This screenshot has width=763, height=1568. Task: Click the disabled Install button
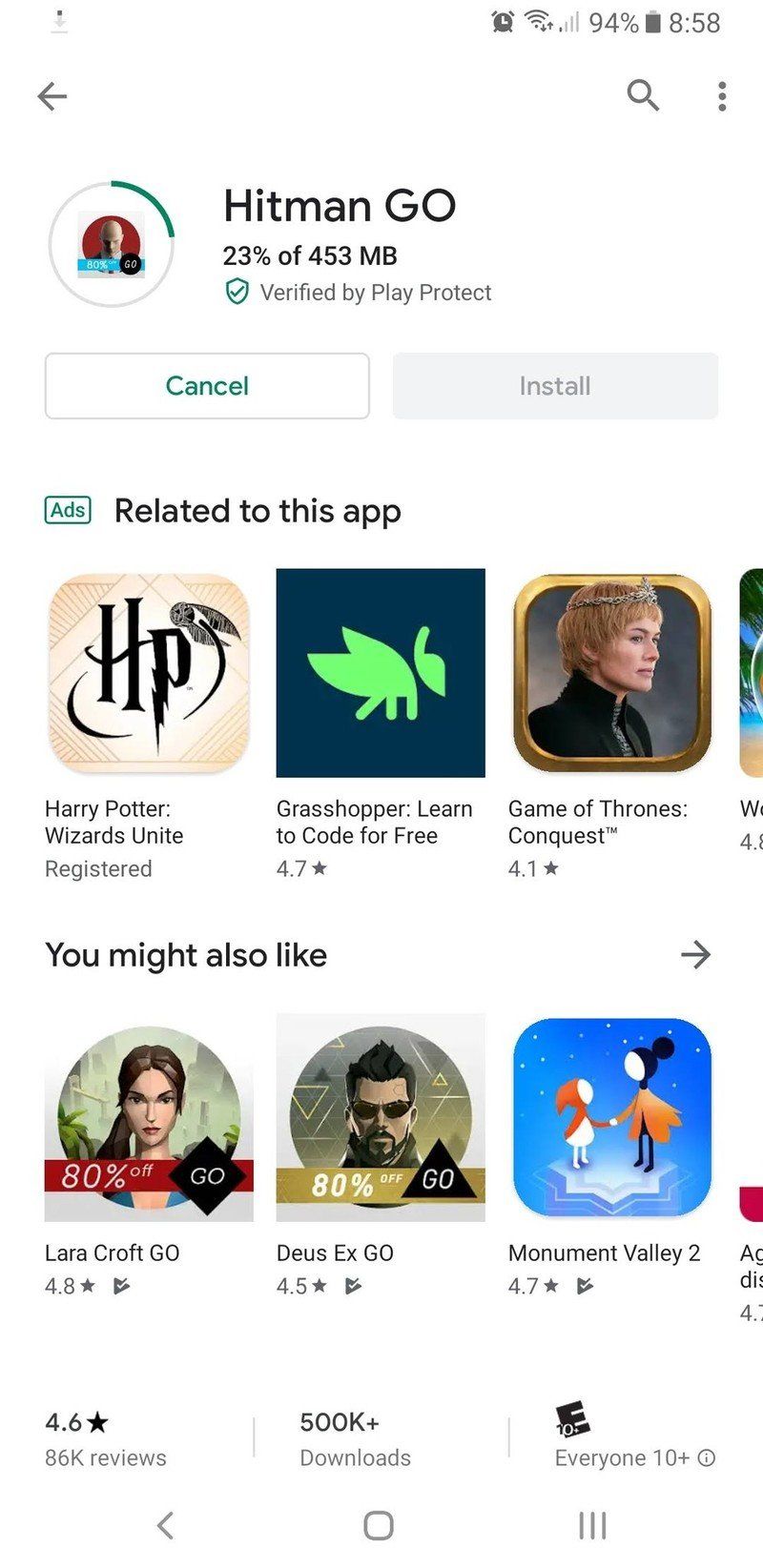[x=554, y=386]
